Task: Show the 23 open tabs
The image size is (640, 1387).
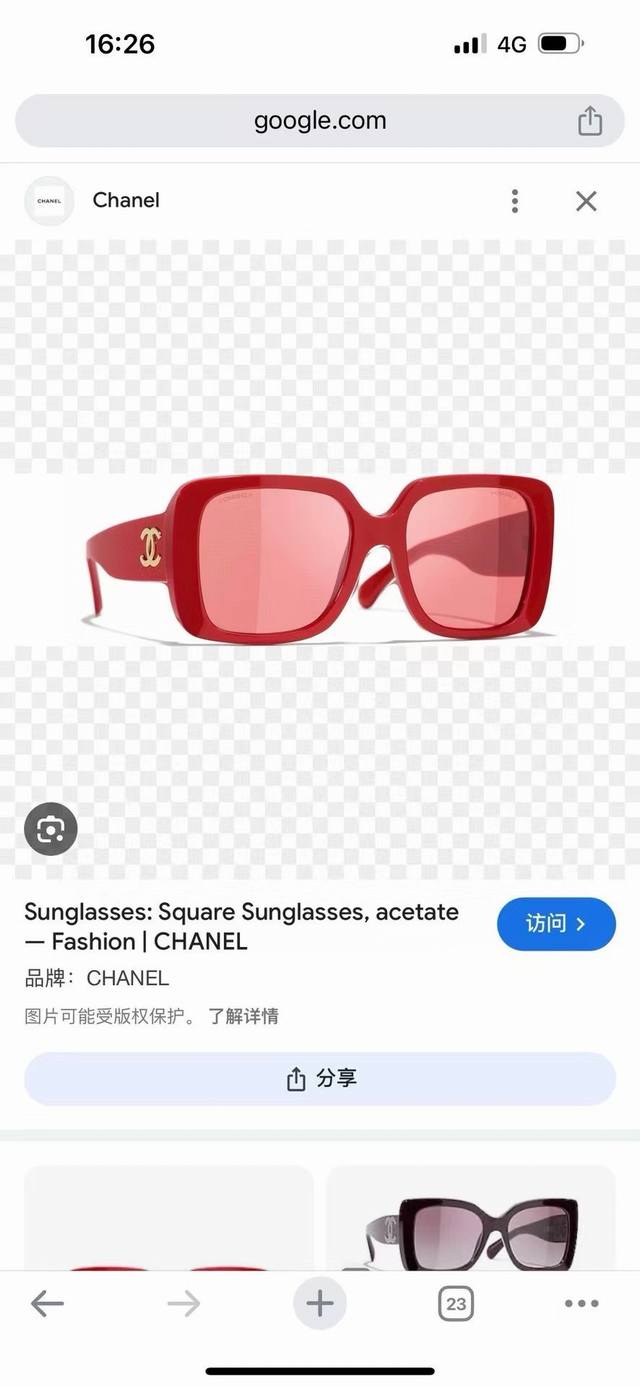Action: click(456, 1303)
